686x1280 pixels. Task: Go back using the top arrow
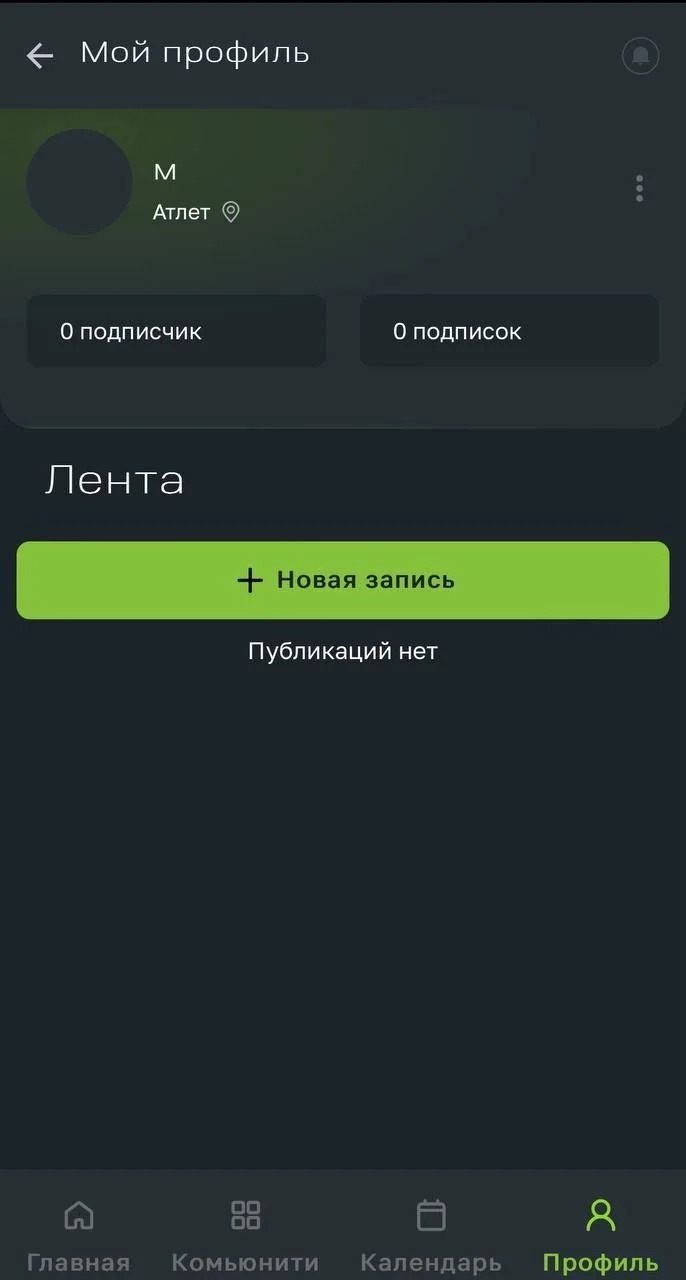[40, 55]
